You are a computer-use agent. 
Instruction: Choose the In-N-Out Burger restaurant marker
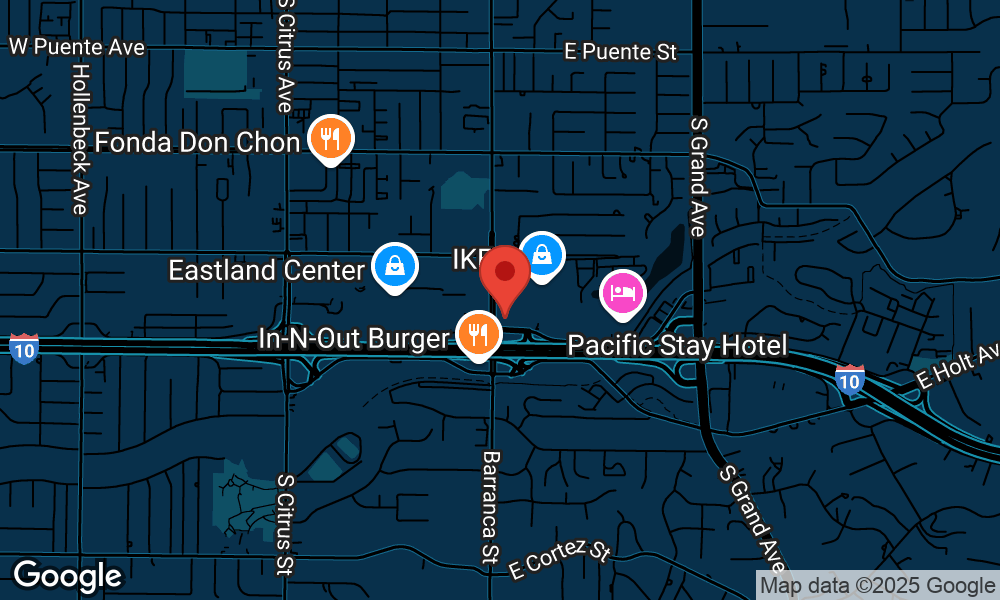point(479,333)
